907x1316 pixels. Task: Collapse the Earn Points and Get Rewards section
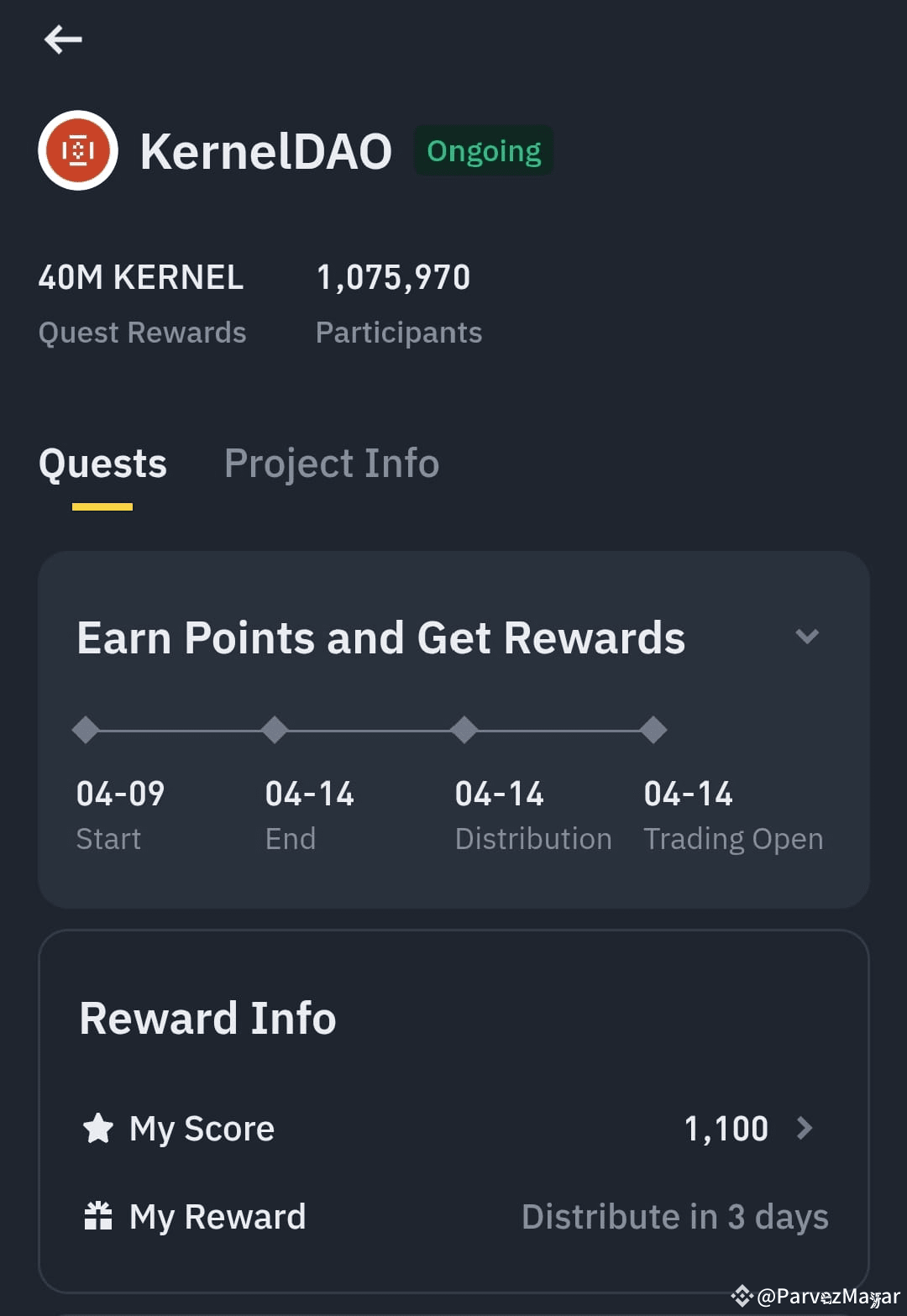click(808, 637)
